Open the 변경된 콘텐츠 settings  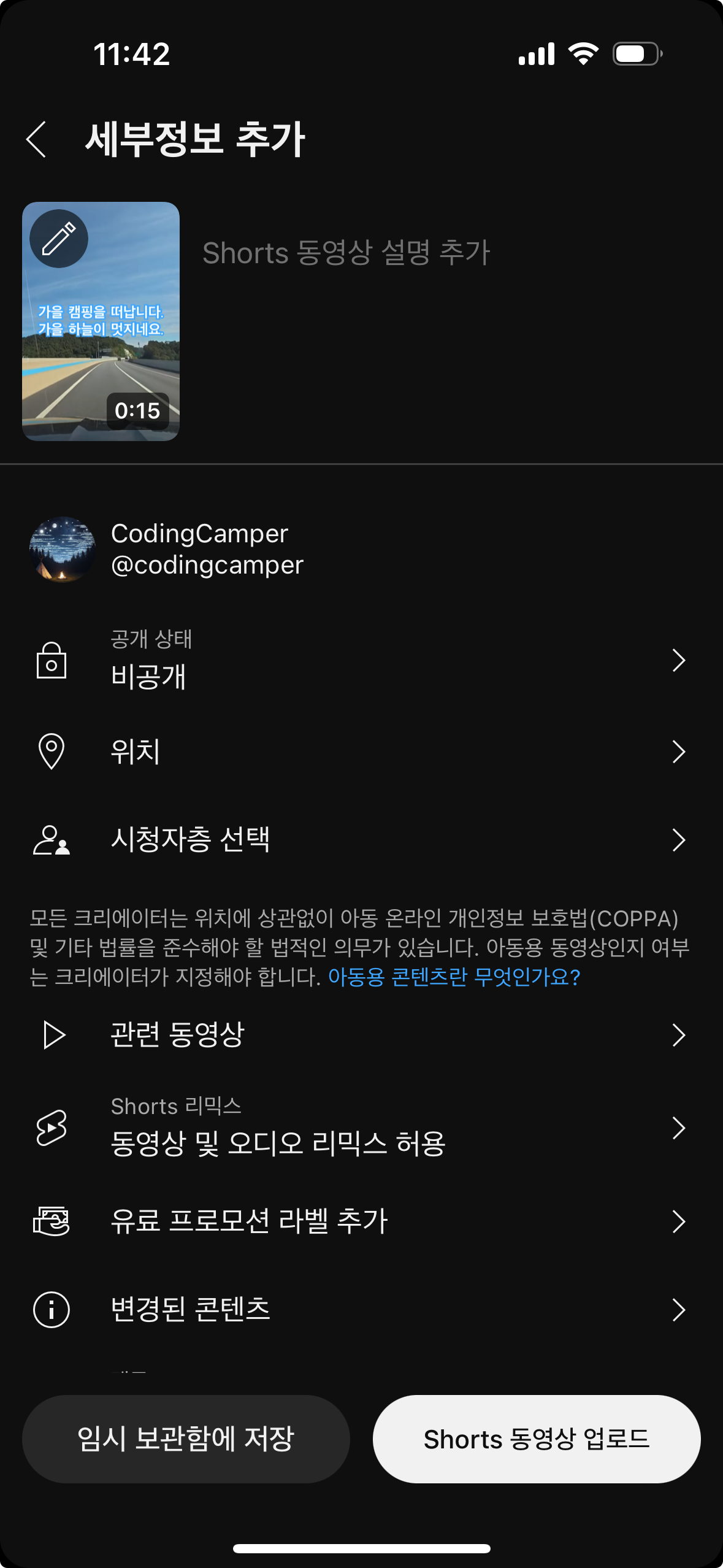[x=678, y=1310]
